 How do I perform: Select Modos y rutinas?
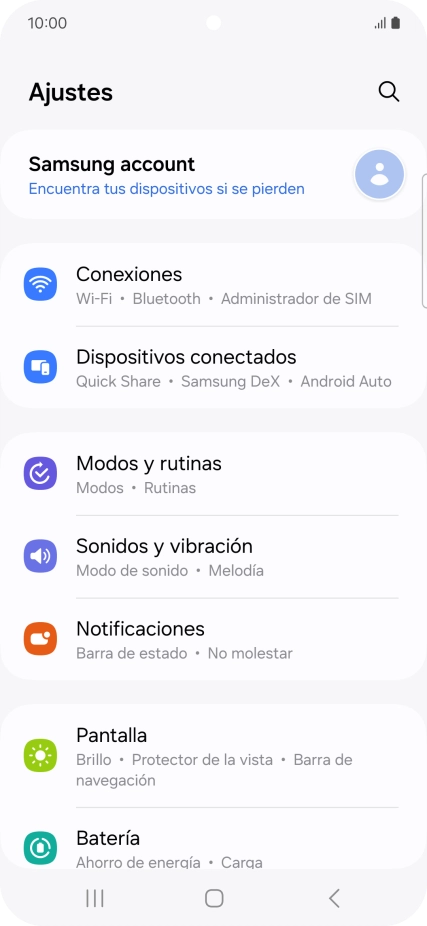point(213,474)
